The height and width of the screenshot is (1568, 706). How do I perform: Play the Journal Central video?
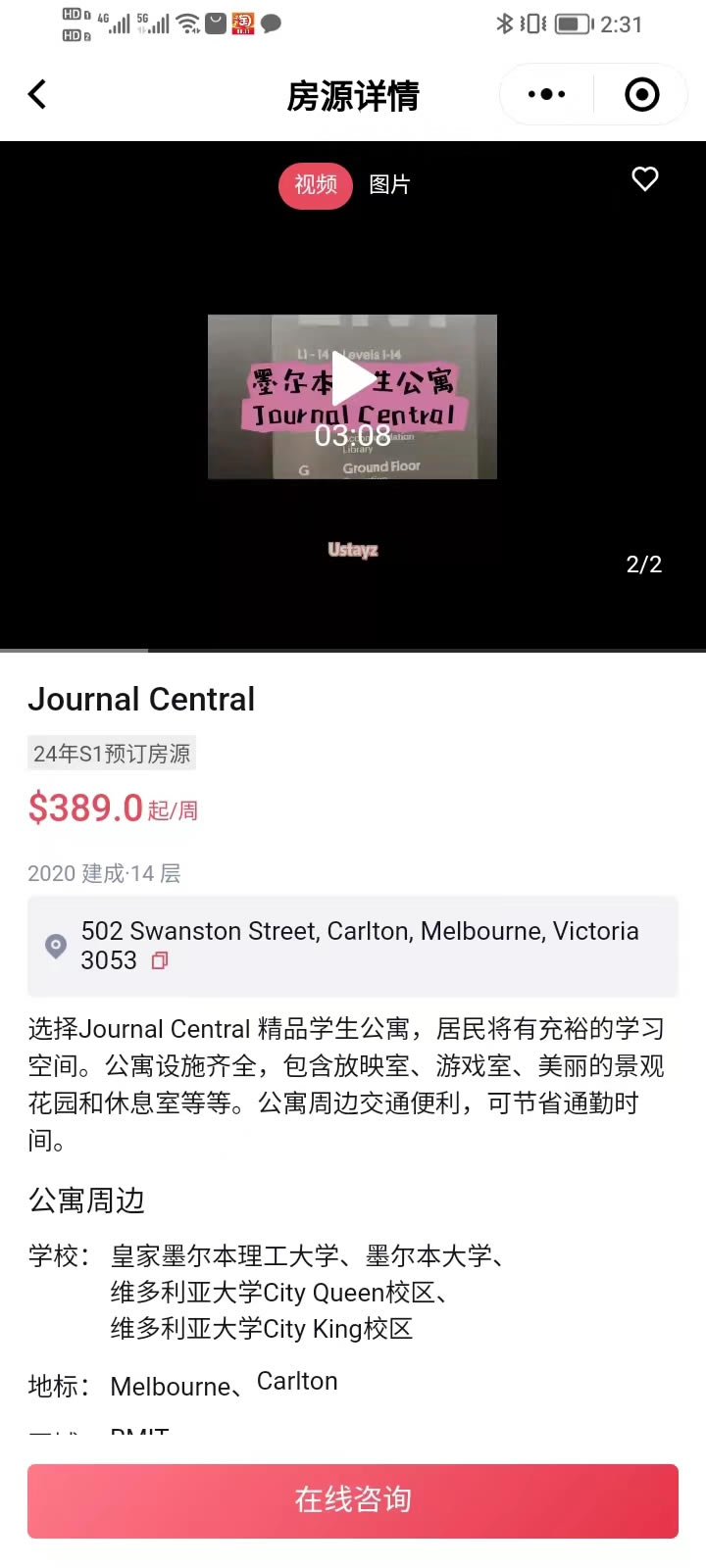point(352,379)
